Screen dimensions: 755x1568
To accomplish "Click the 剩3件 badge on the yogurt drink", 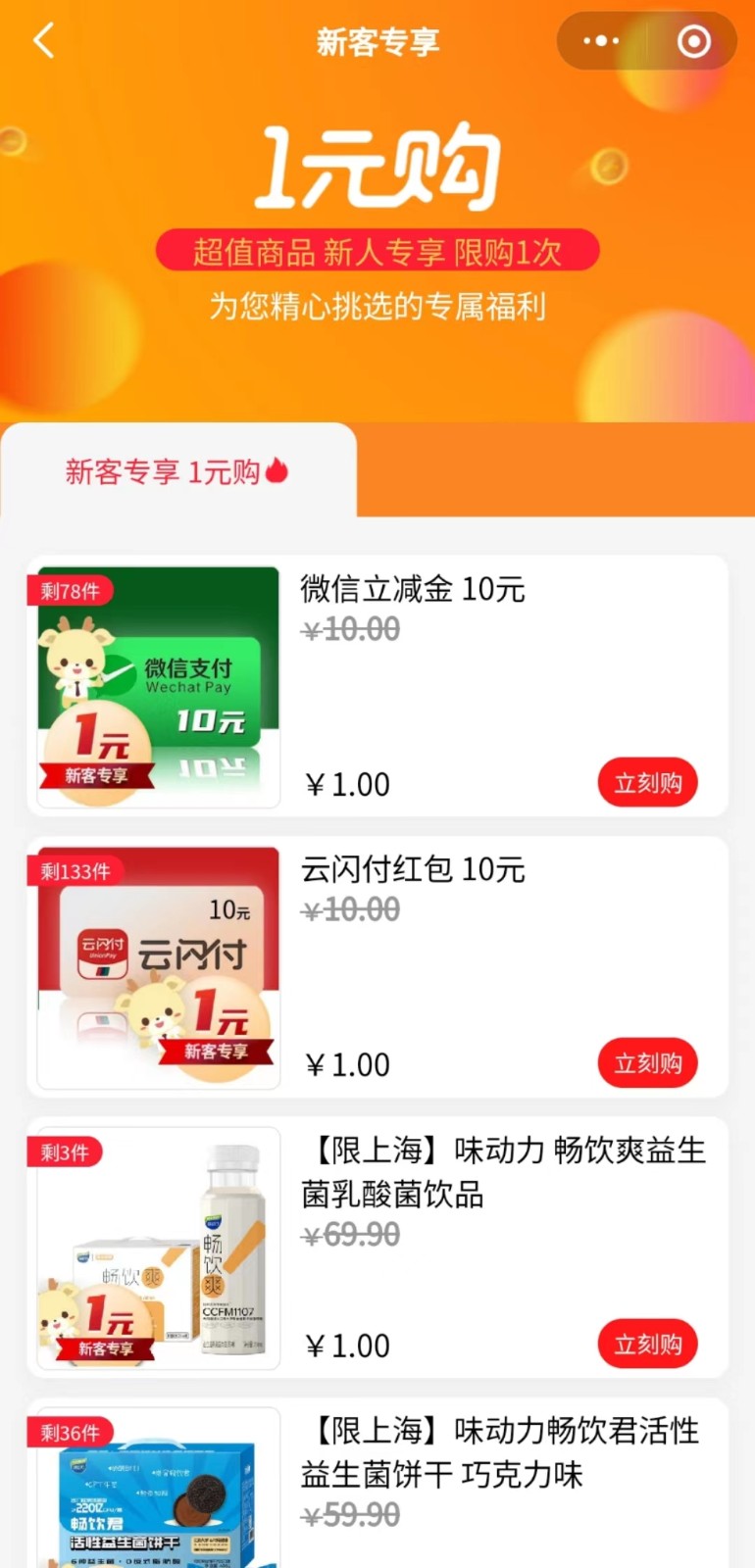I will click(64, 1152).
